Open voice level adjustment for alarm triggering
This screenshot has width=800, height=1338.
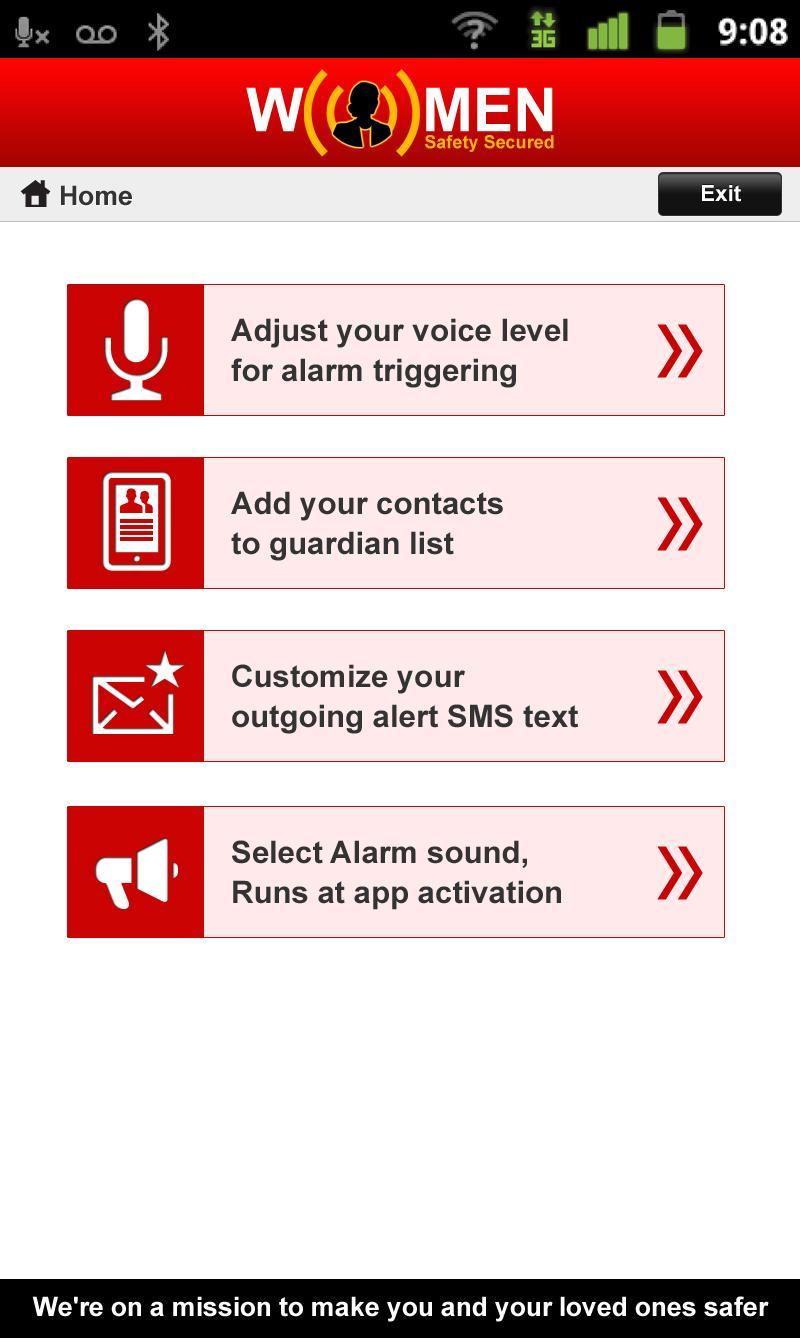click(x=396, y=350)
